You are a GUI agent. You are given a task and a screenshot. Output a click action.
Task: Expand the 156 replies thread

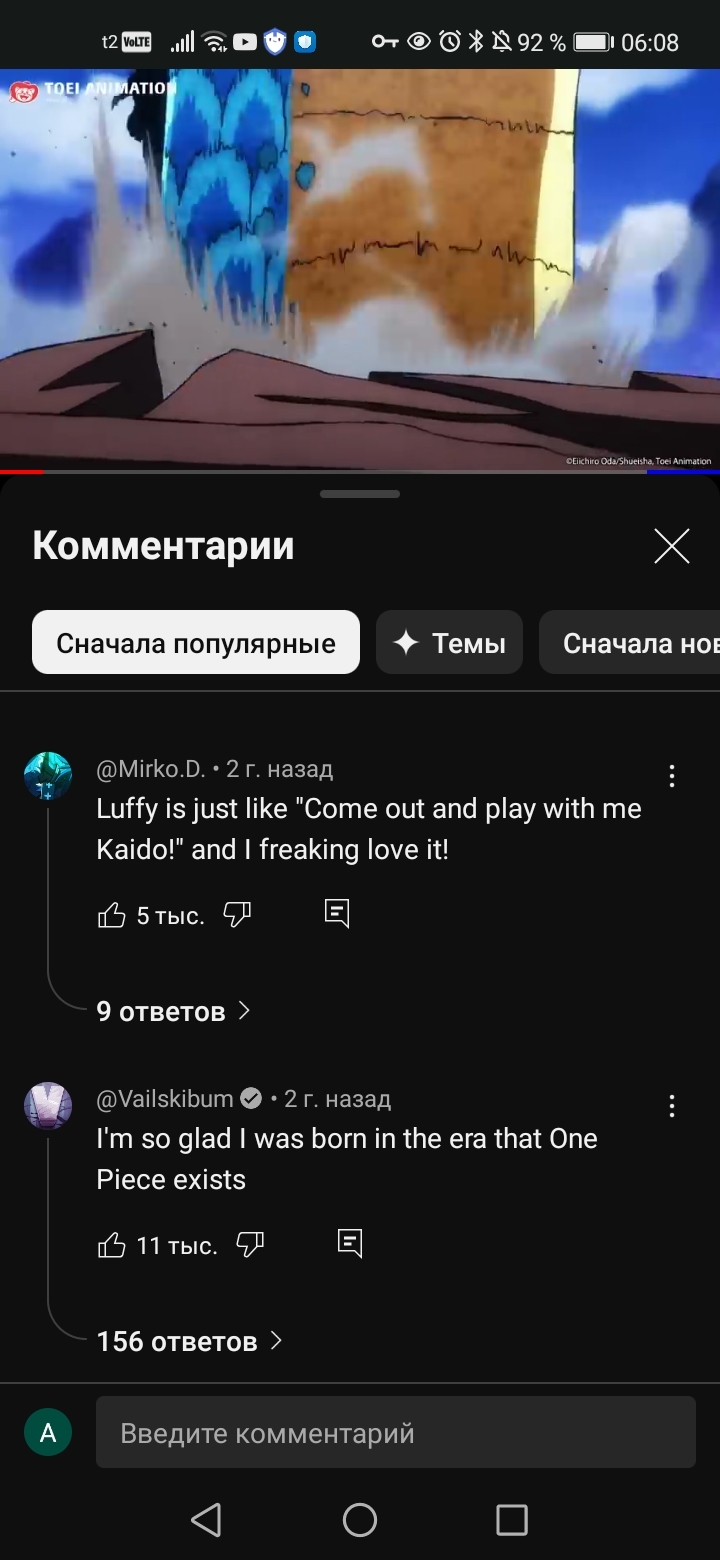click(189, 1341)
